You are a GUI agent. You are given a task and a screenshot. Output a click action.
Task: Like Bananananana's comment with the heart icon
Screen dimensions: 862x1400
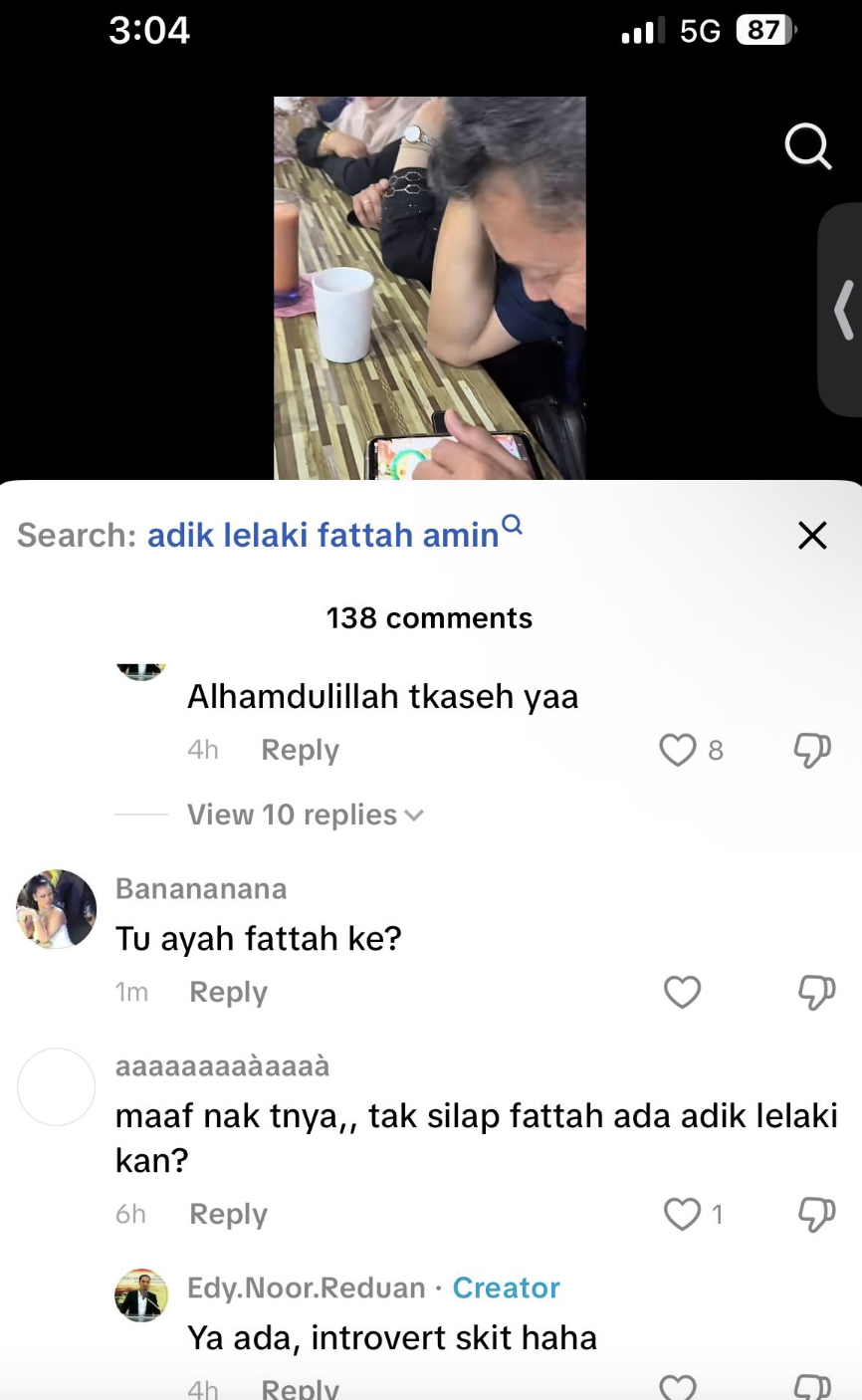click(682, 992)
